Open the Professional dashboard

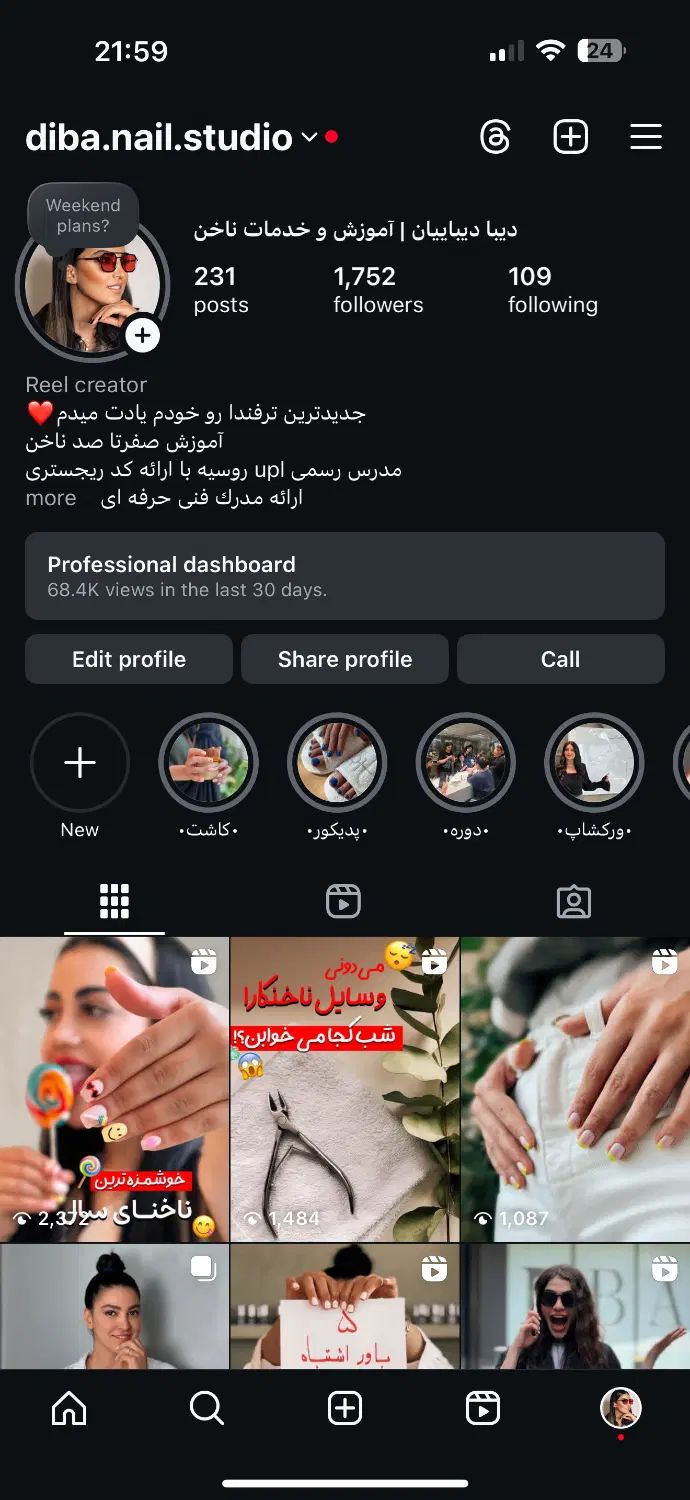(x=344, y=576)
